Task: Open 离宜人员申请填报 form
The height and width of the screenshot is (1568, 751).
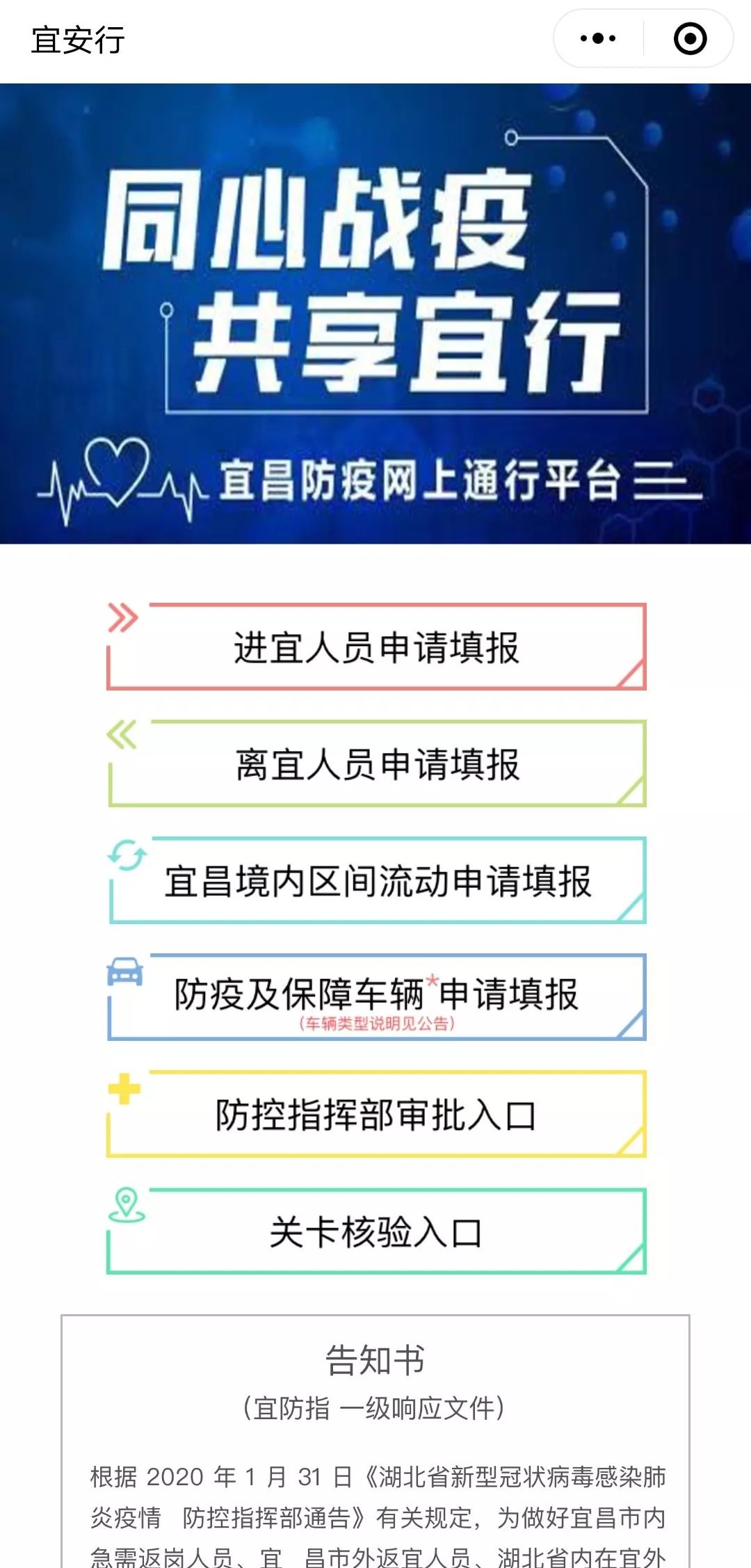Action: [376, 764]
